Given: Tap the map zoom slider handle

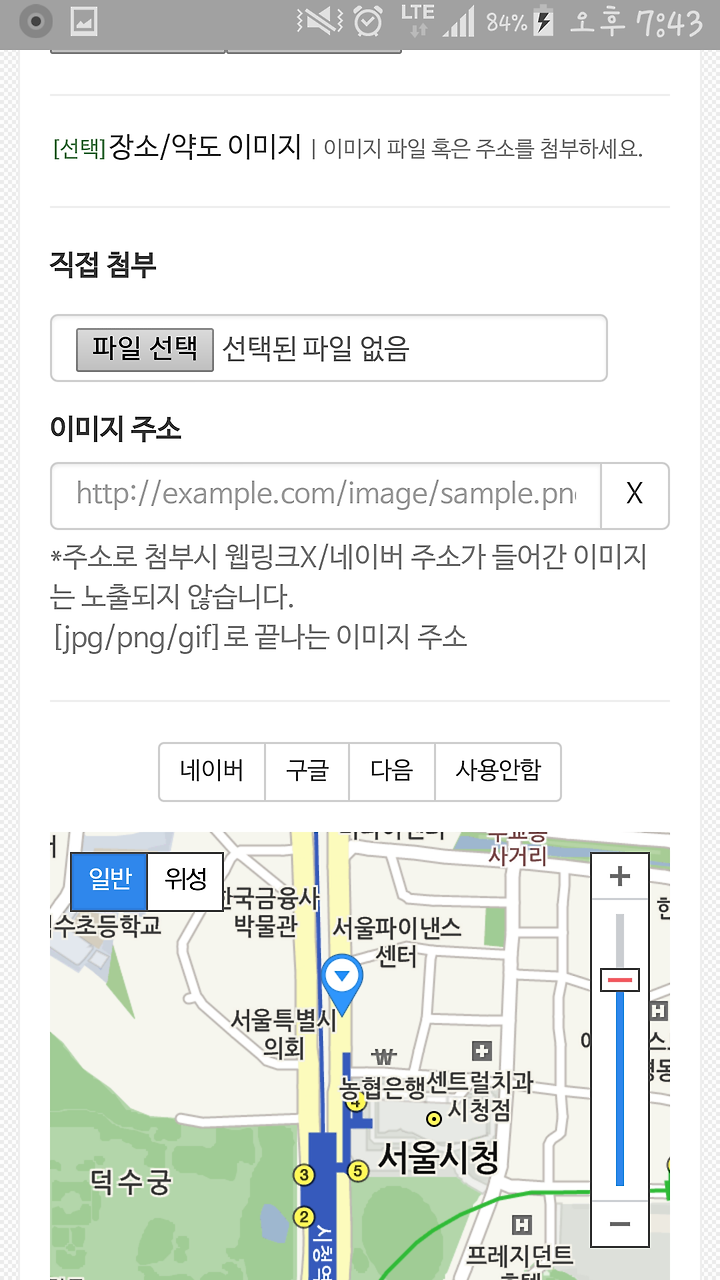Looking at the screenshot, I should (620, 980).
